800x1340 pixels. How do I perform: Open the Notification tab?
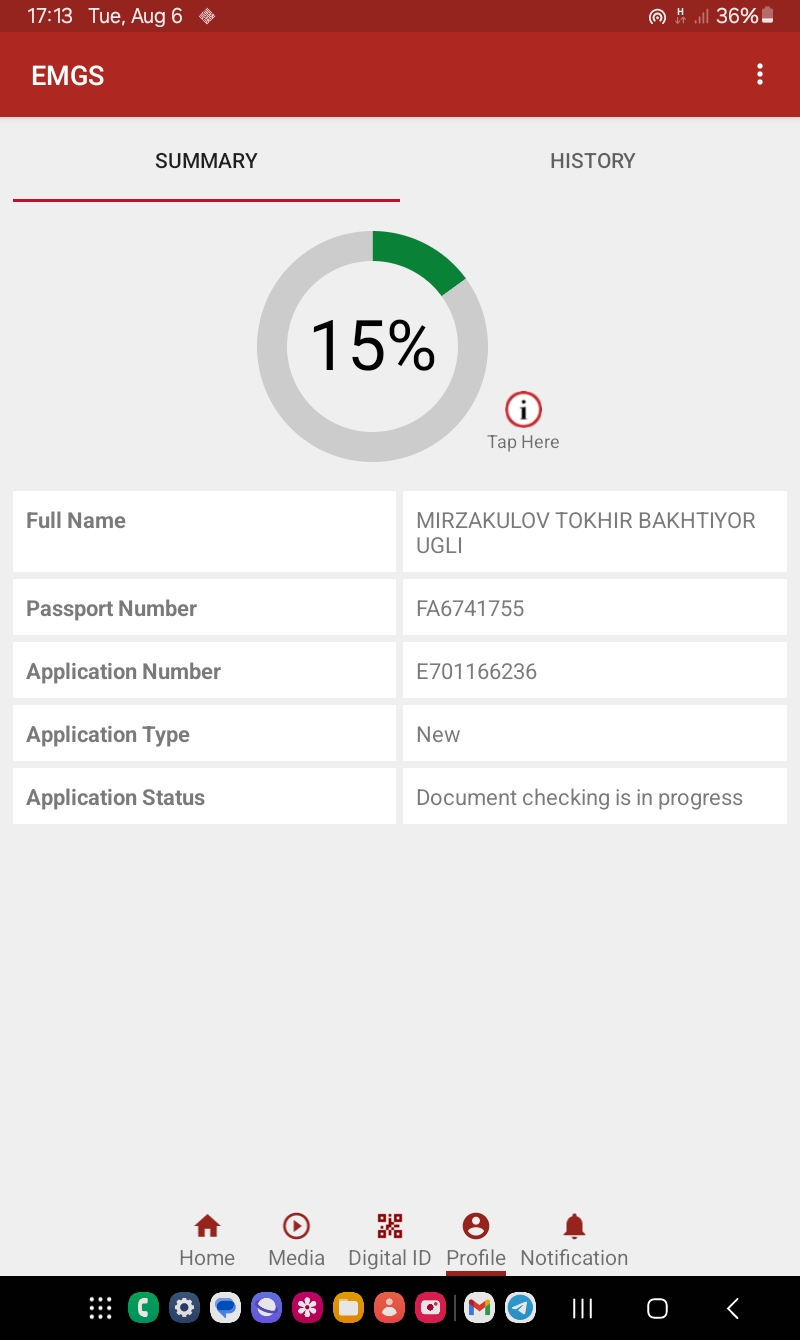click(574, 1240)
